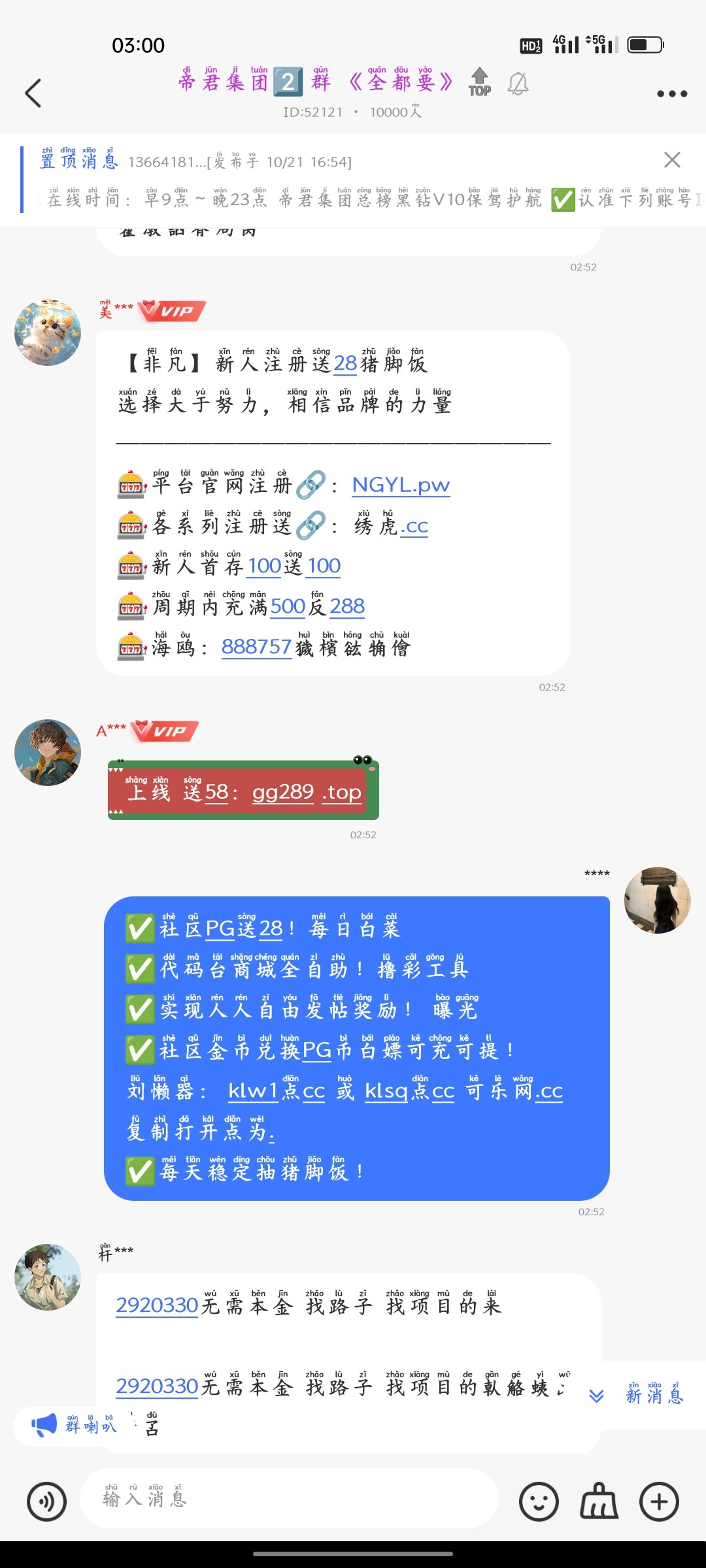Open the klsq点cc link
Screen dimensions: 706x1568
(409, 1090)
